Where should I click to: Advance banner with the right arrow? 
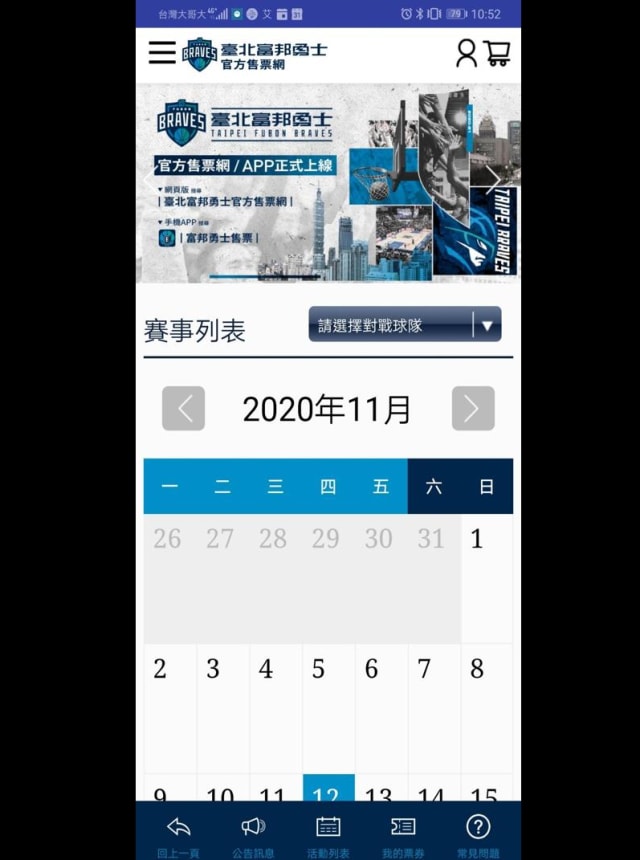click(x=493, y=180)
